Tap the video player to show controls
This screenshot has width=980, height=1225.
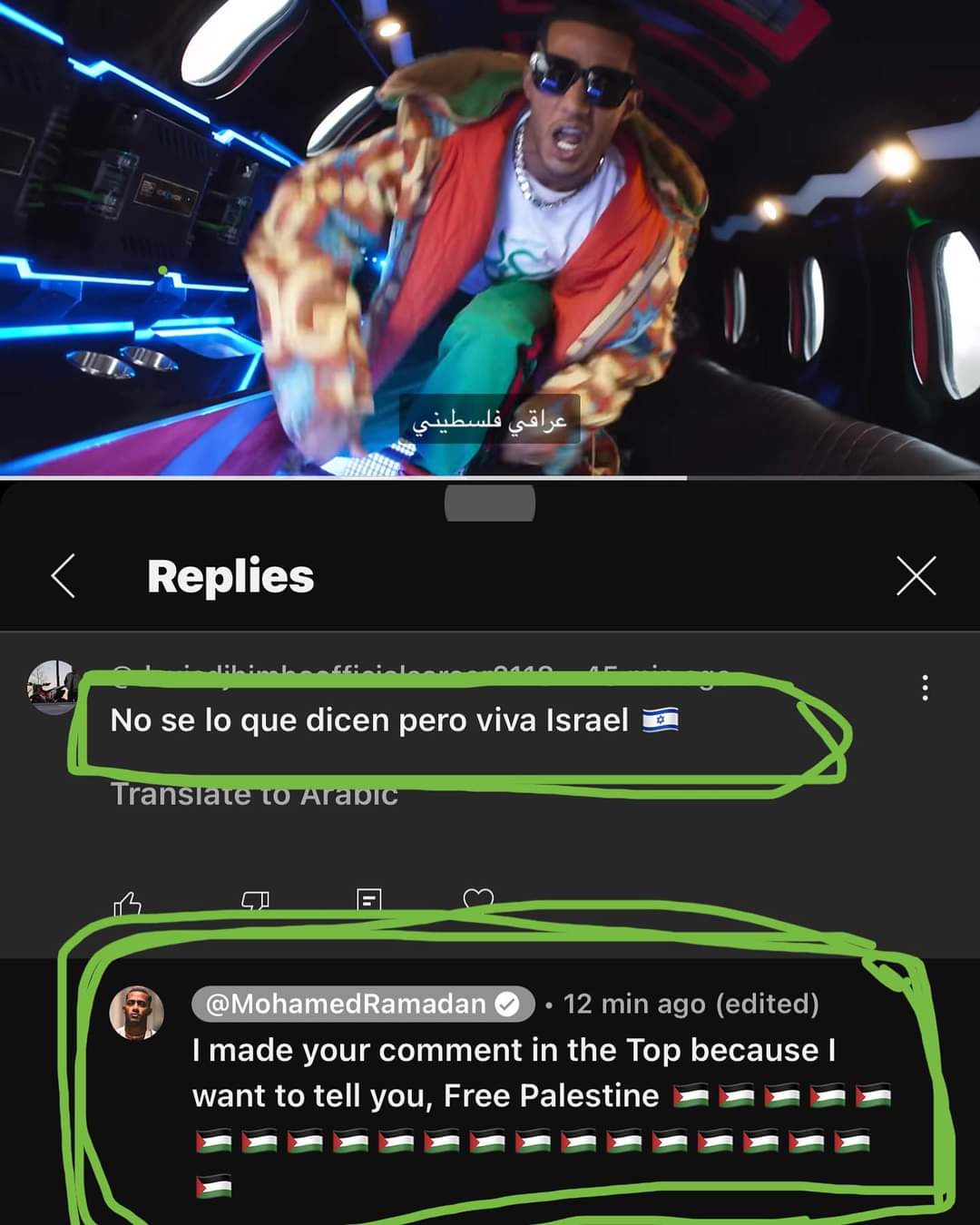[x=490, y=236]
